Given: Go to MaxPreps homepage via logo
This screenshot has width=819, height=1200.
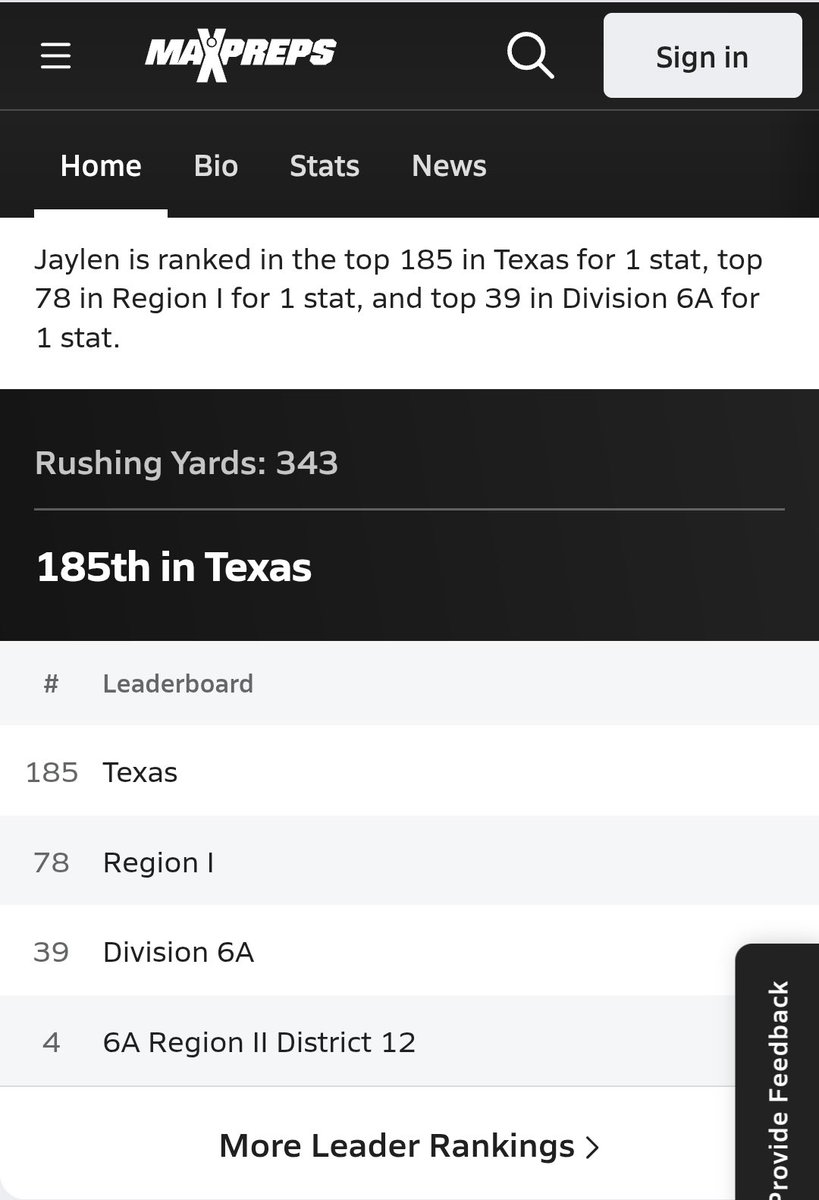Looking at the screenshot, I should [x=240, y=56].
